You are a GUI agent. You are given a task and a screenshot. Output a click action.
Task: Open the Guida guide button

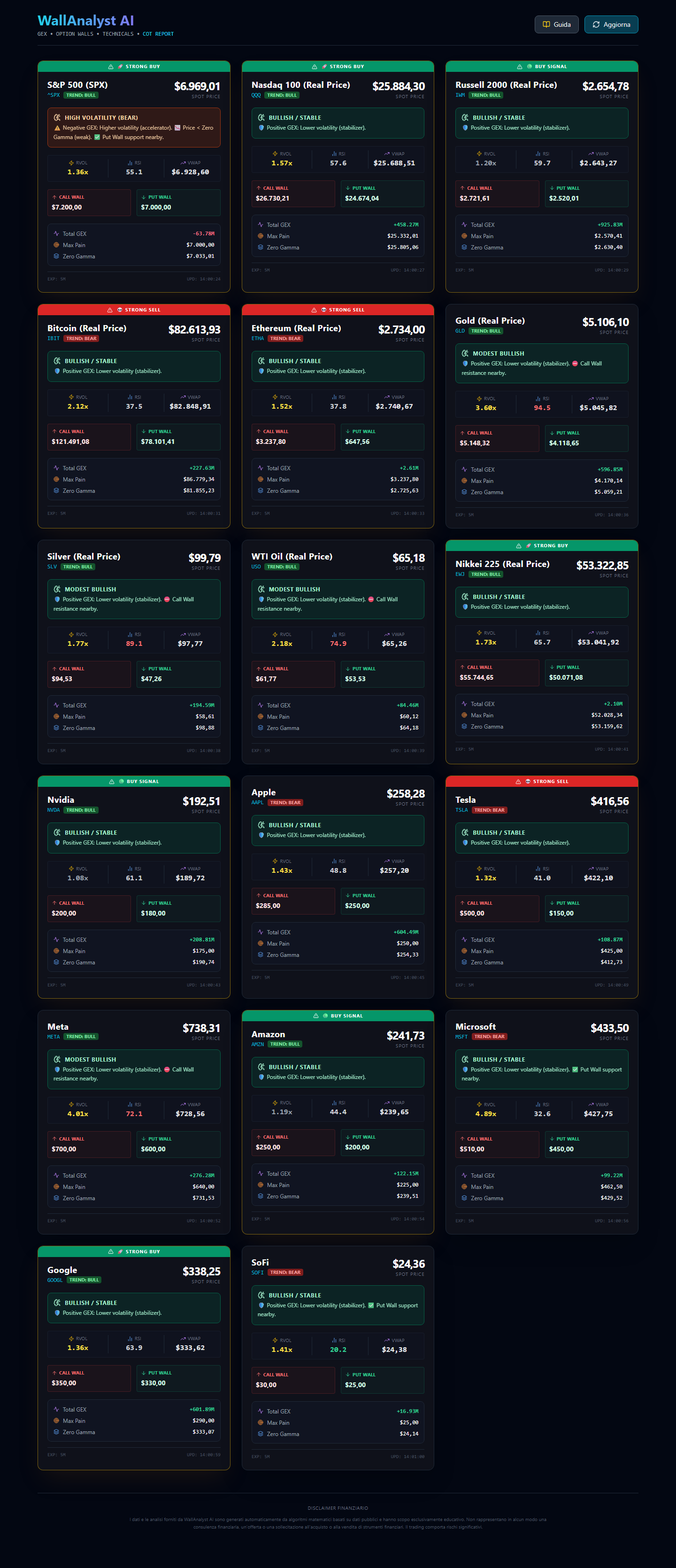[x=556, y=24]
